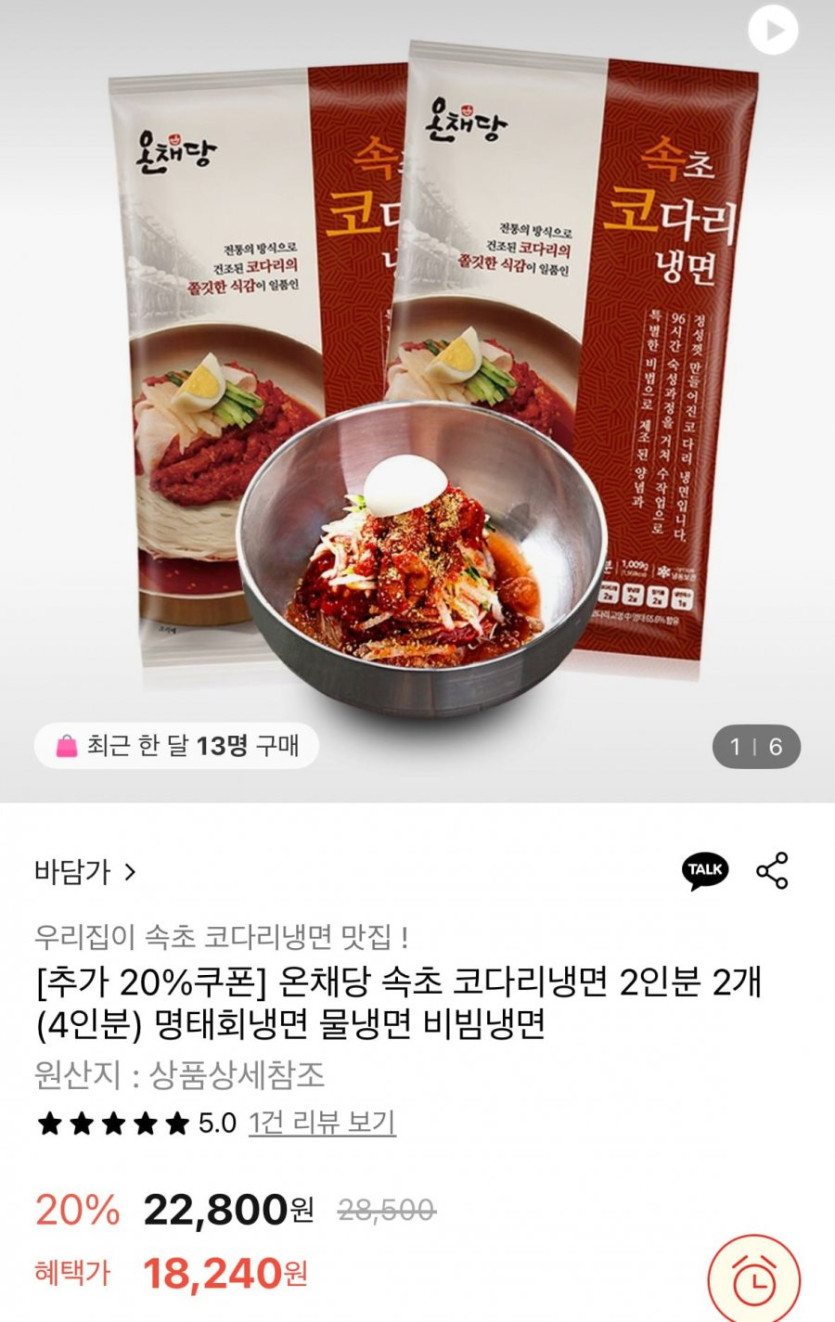
Task: Open the 바담가 store page
Action: pyautogui.click(x=85, y=871)
